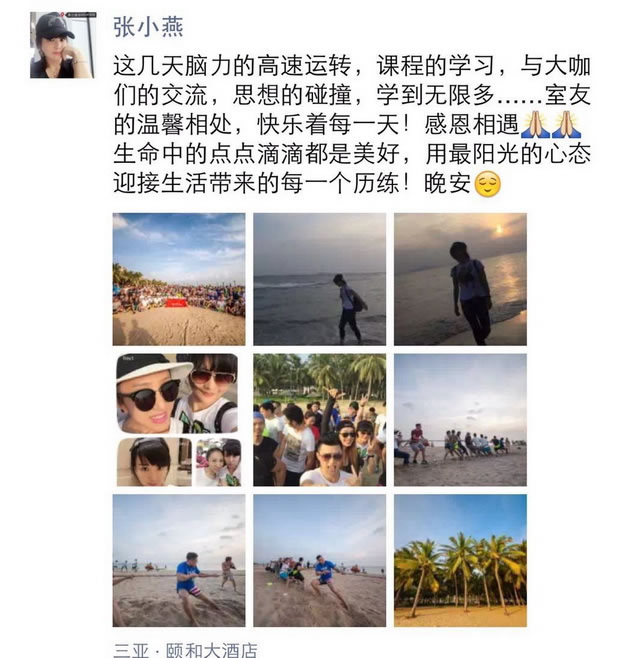
Task: View the group selfie under palm trees
Action: 319,420
